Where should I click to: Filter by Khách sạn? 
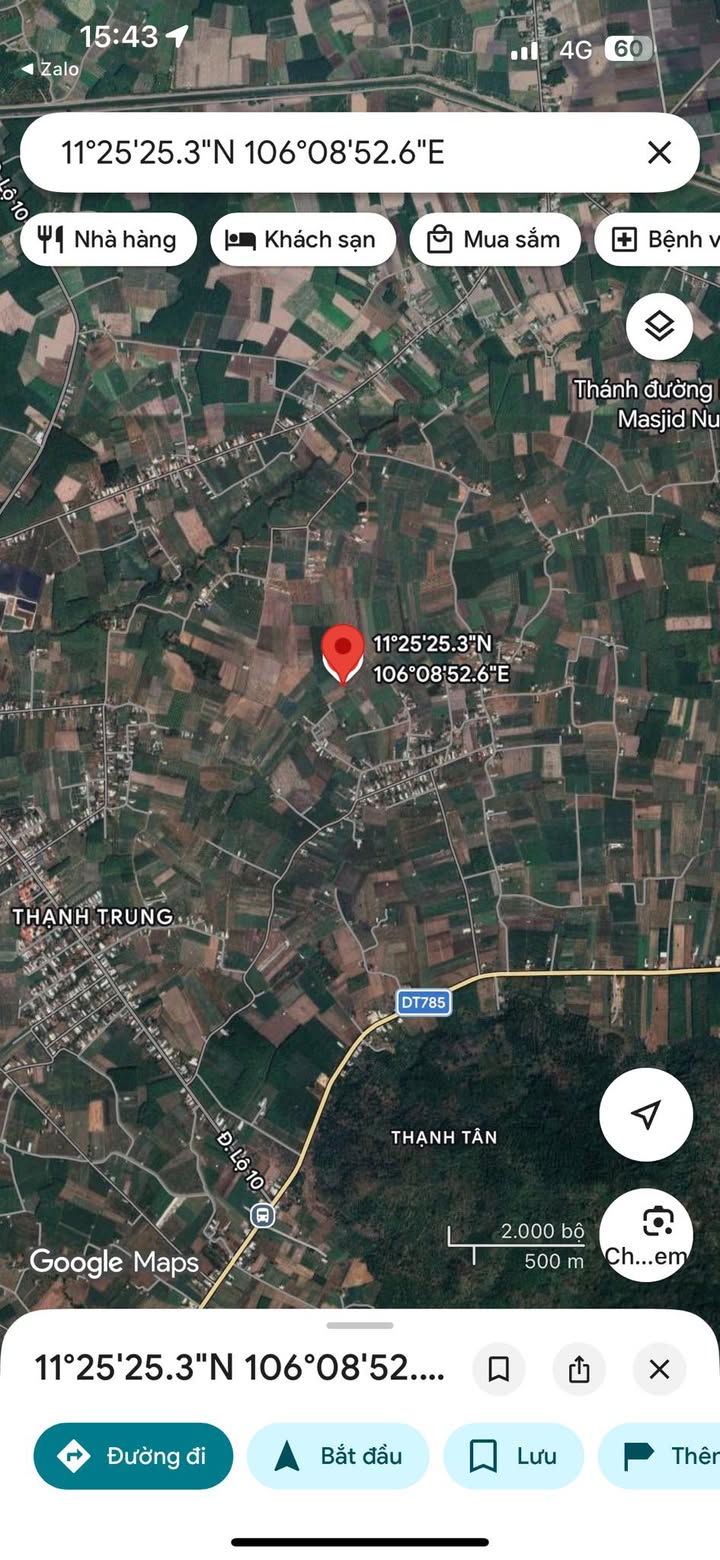[303, 239]
